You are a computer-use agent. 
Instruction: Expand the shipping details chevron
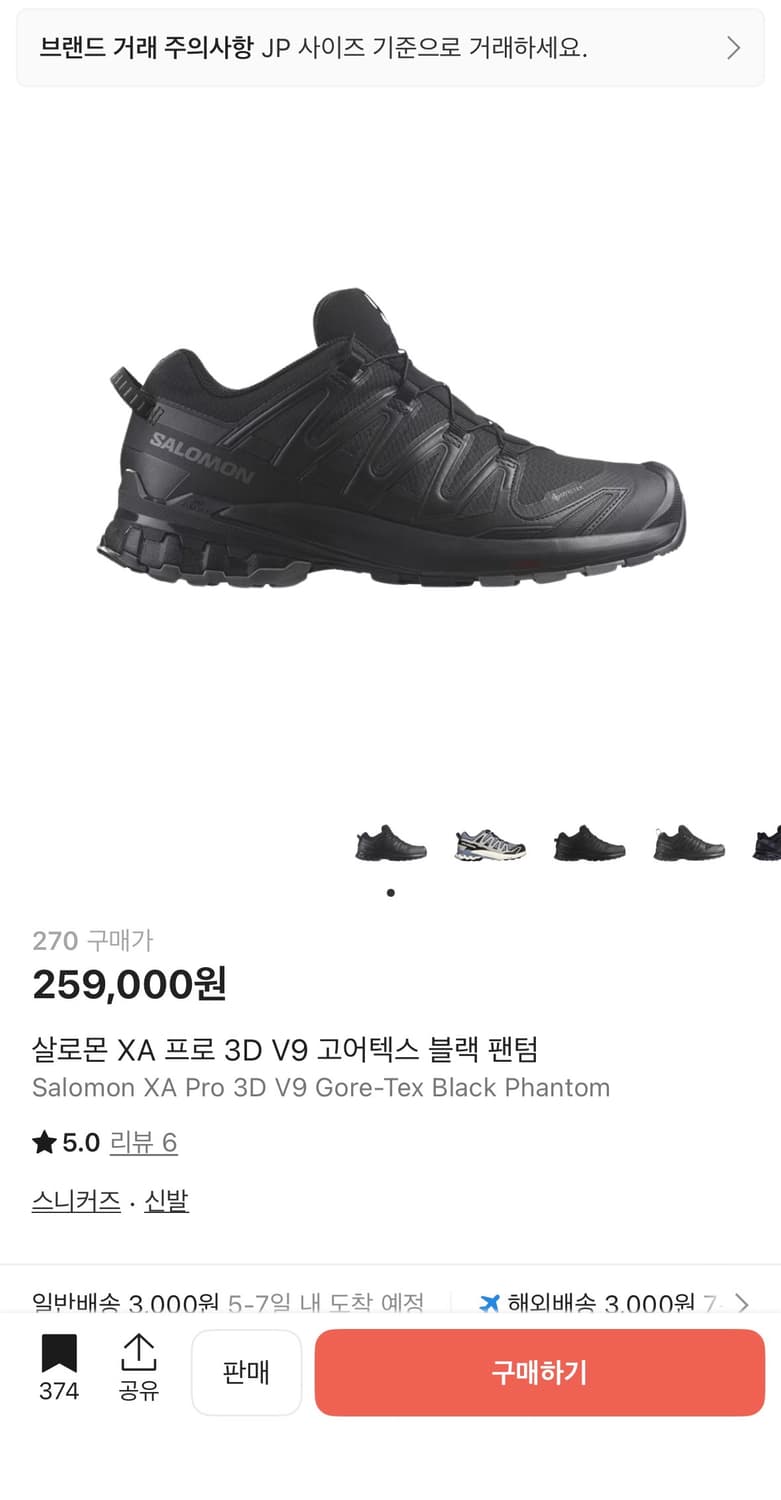click(741, 1304)
